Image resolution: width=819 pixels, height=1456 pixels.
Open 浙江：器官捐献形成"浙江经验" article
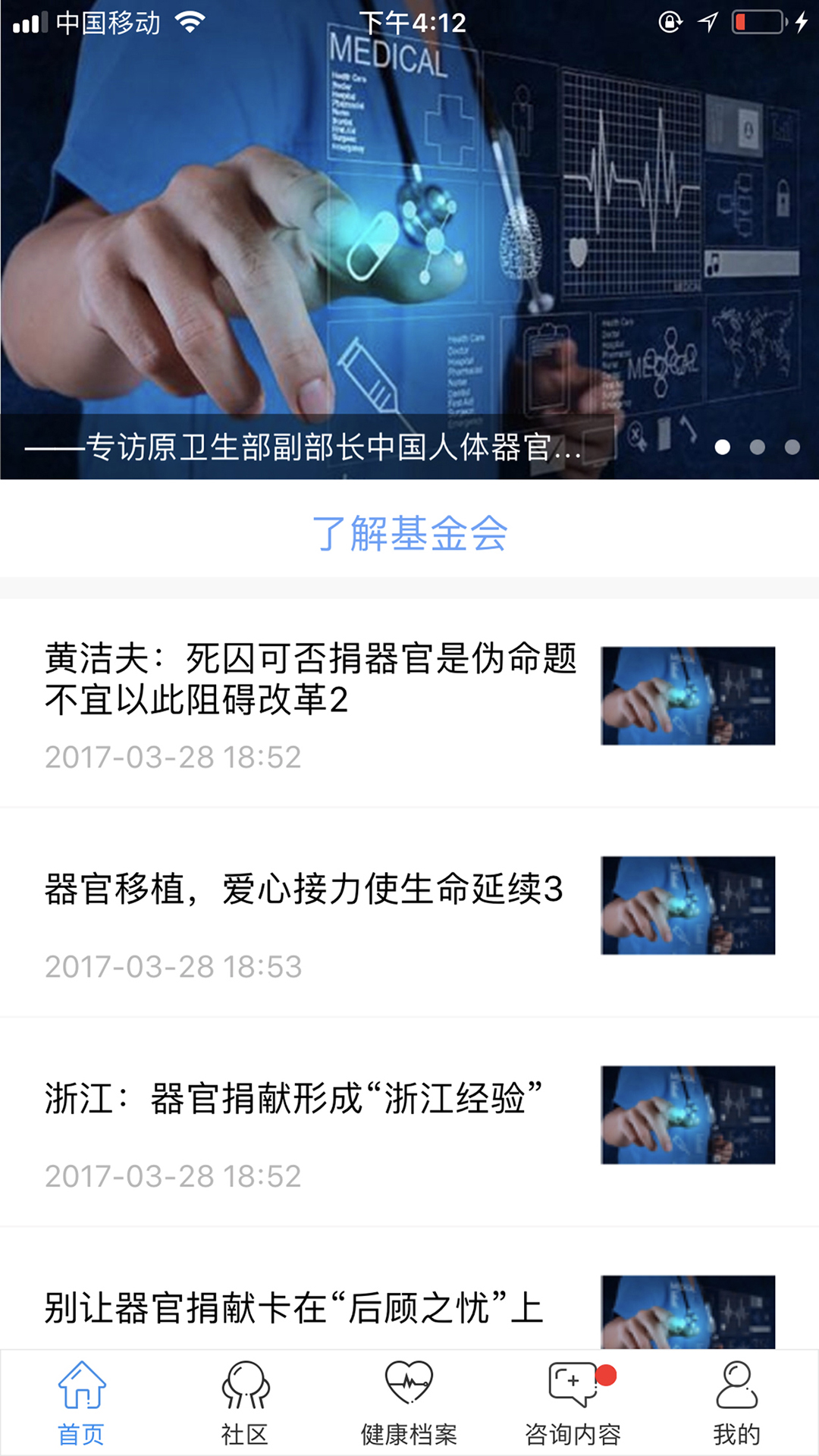coord(294,1099)
